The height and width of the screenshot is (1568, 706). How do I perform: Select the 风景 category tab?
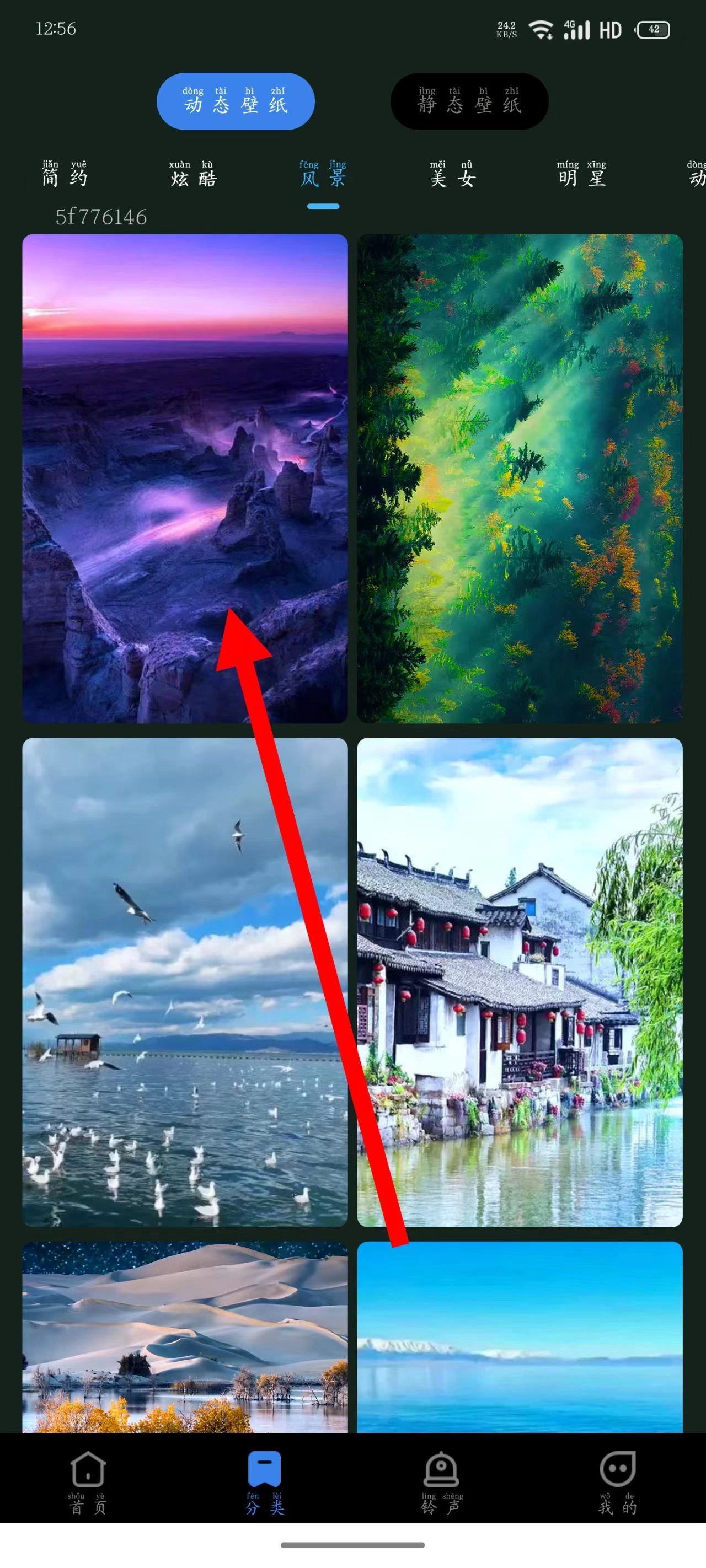pos(323,175)
